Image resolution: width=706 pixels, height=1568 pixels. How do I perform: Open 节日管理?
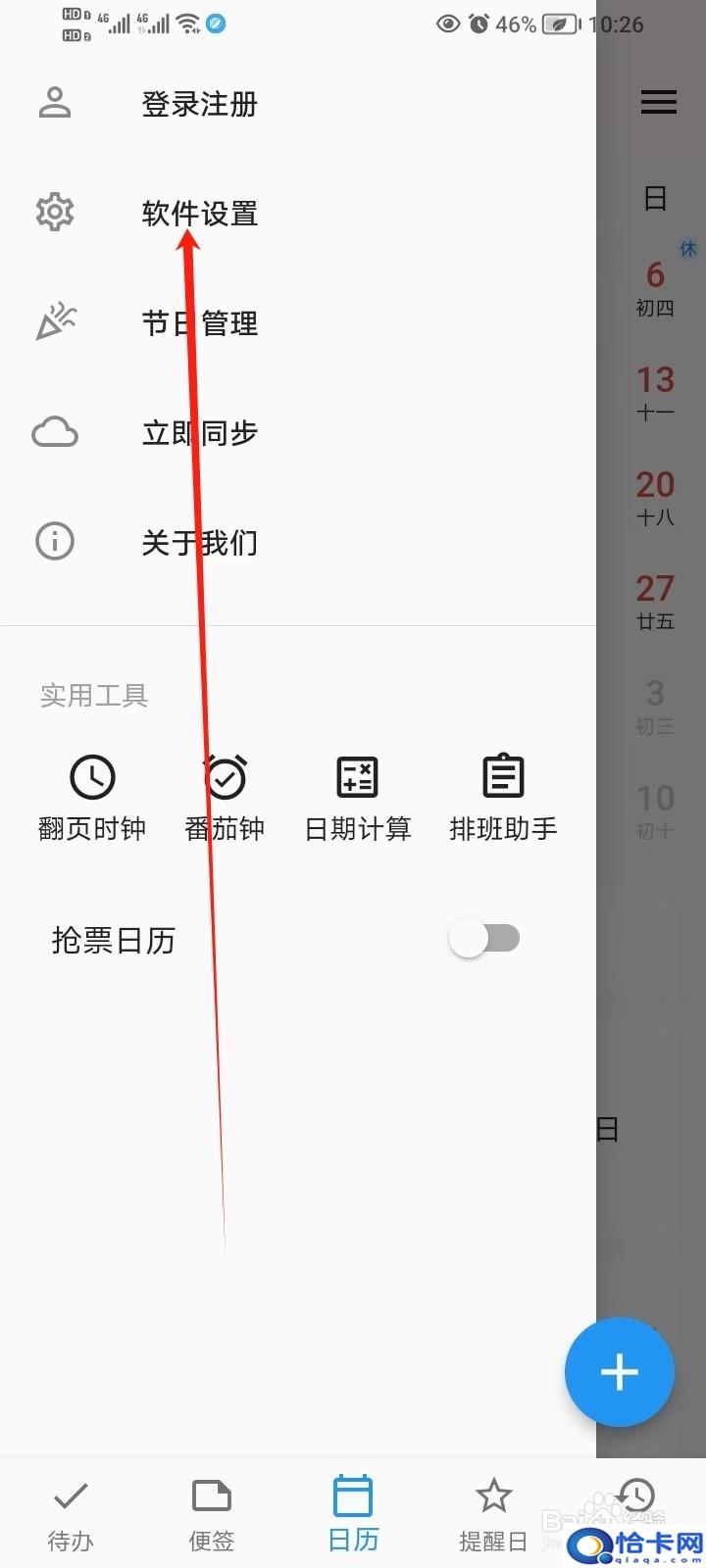click(298, 322)
